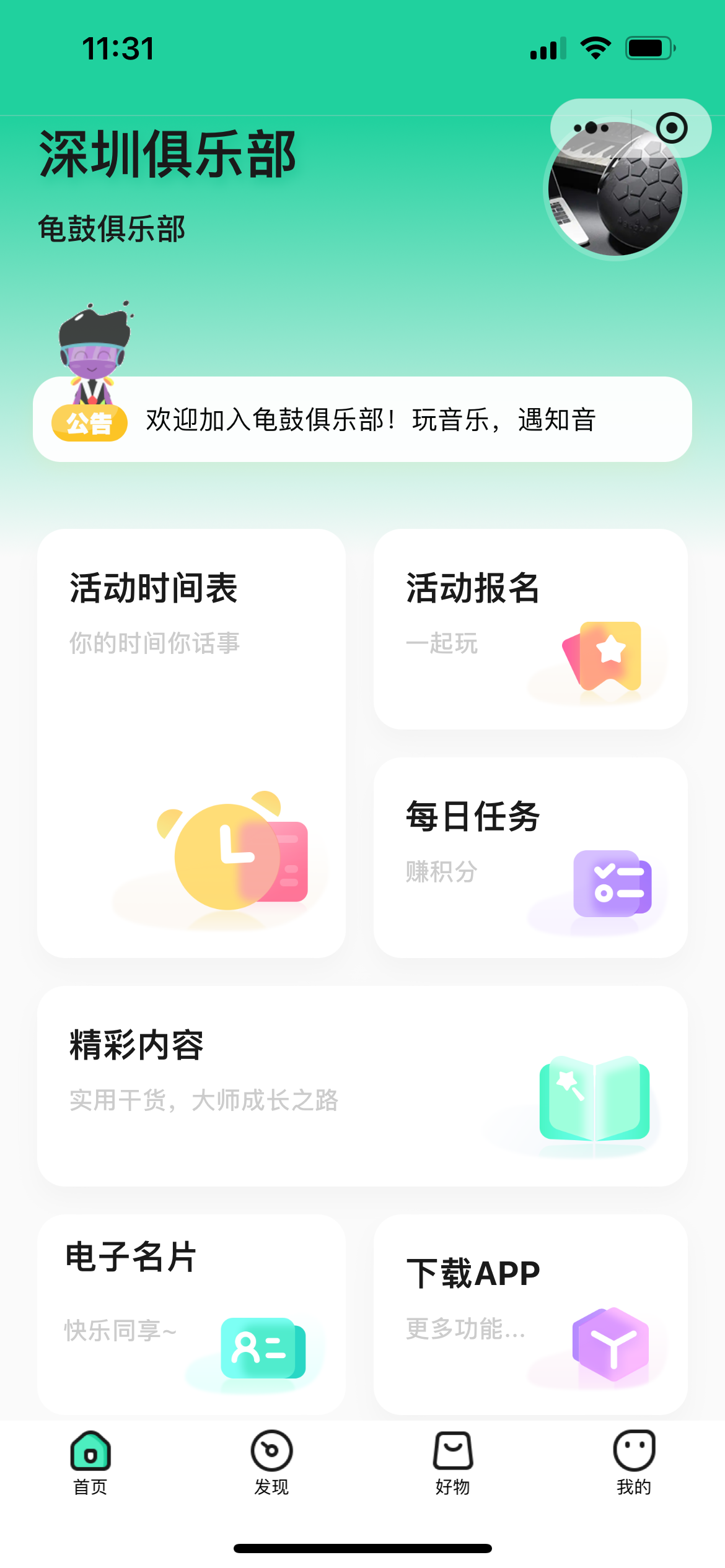The image size is (725, 1568).
Task: Open the 活动时间表 card
Action: [x=191, y=743]
